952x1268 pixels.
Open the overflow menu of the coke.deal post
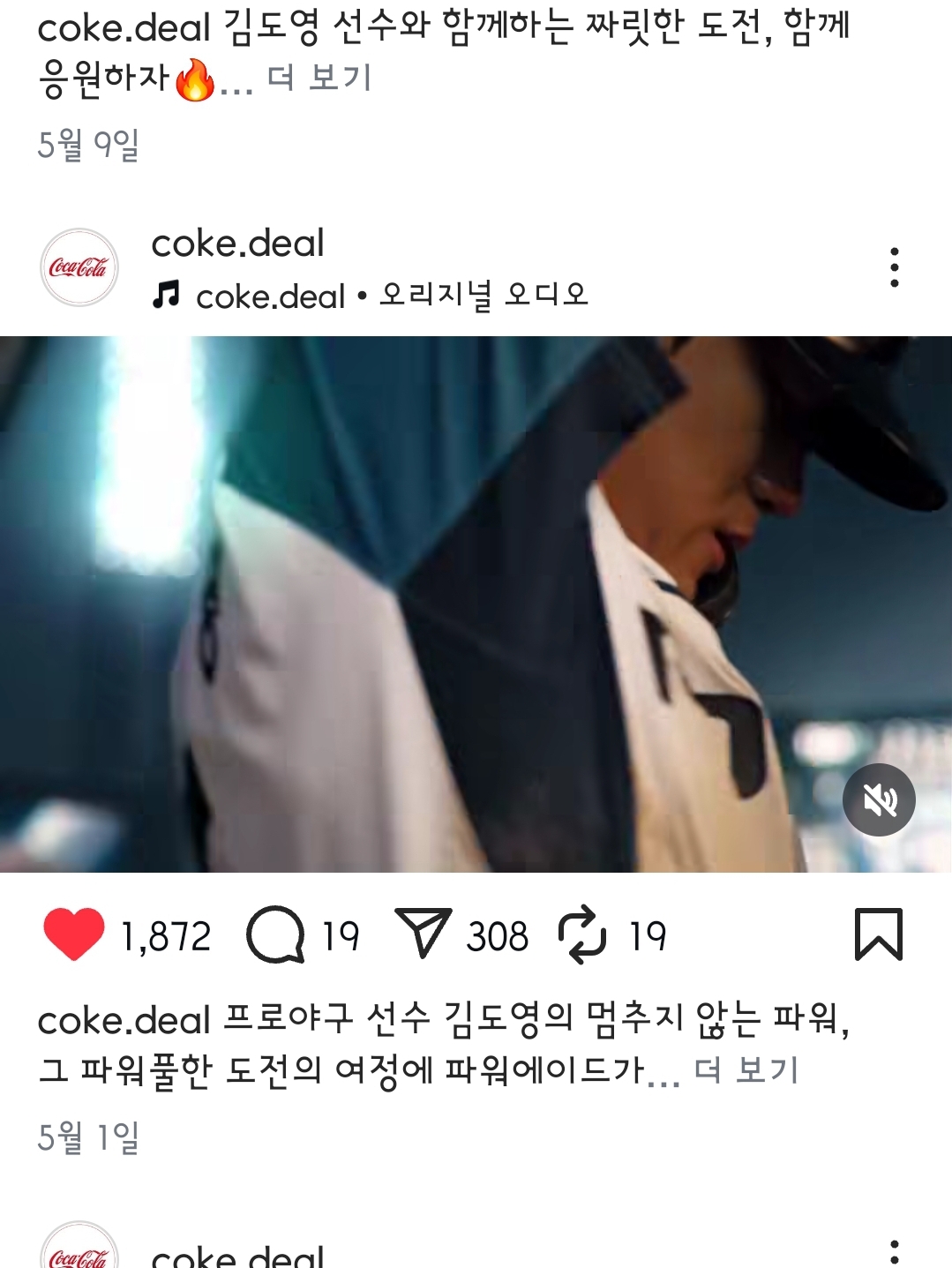[x=894, y=266]
